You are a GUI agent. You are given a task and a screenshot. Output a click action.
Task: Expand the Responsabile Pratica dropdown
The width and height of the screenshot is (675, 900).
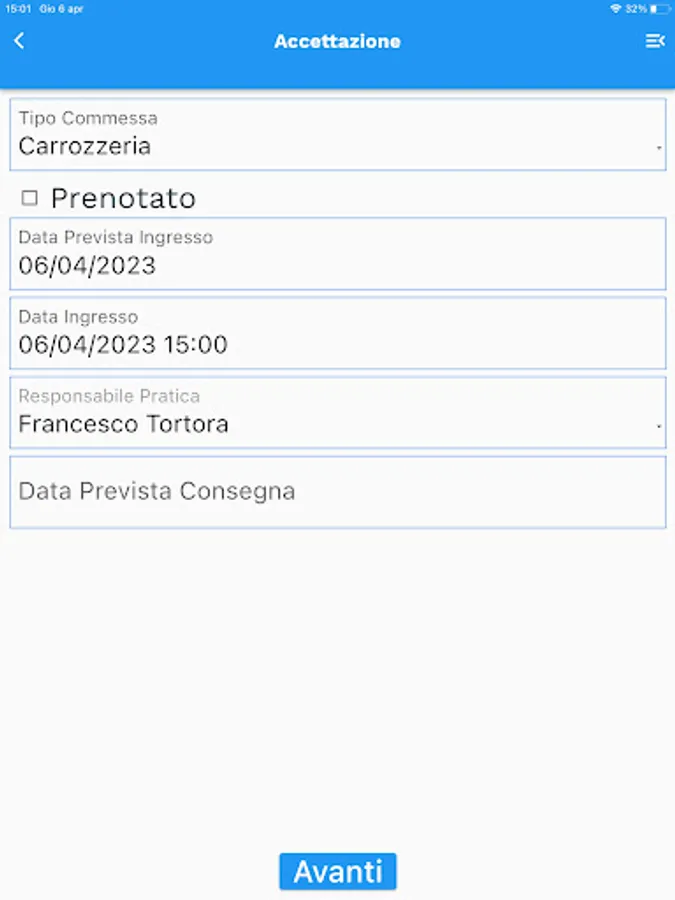click(337, 413)
